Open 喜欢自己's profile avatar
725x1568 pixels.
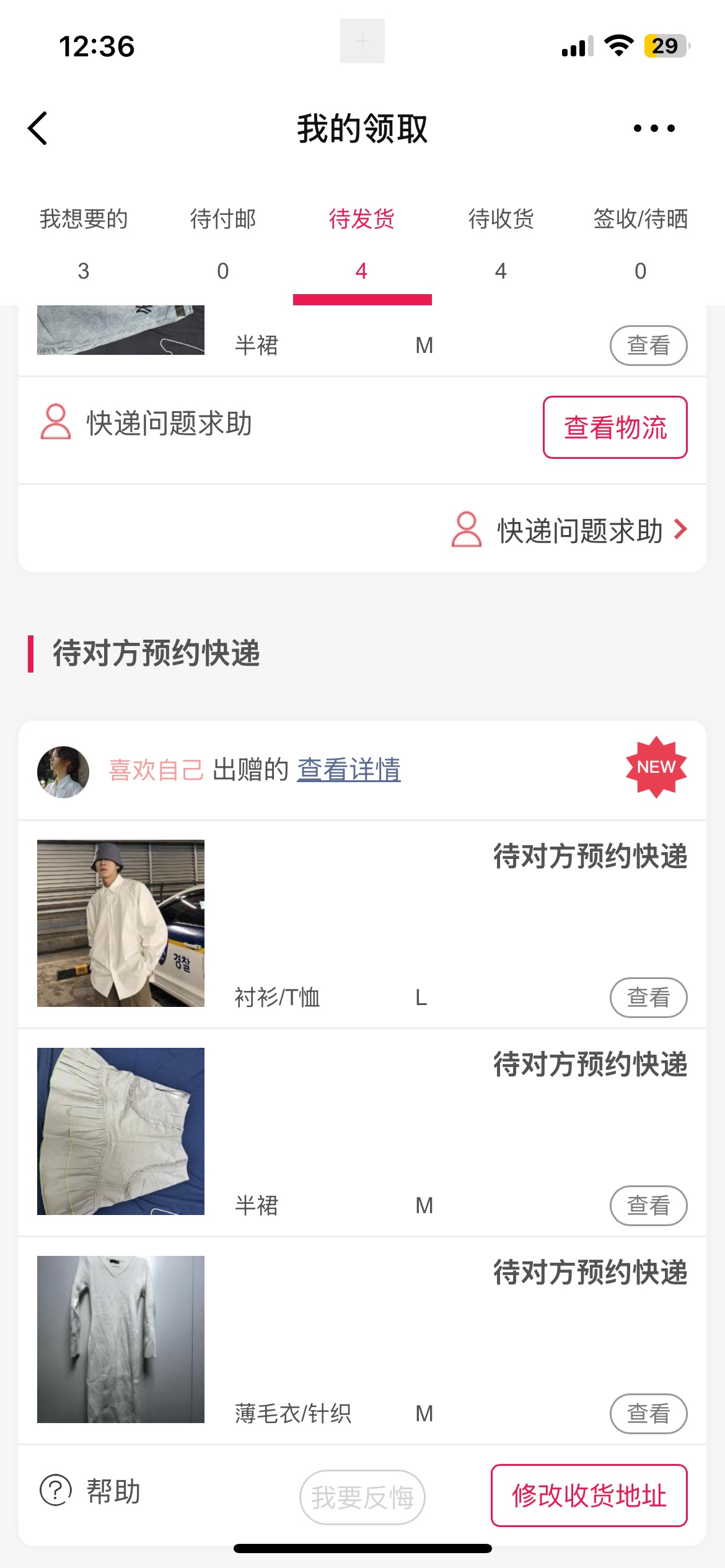tap(63, 772)
